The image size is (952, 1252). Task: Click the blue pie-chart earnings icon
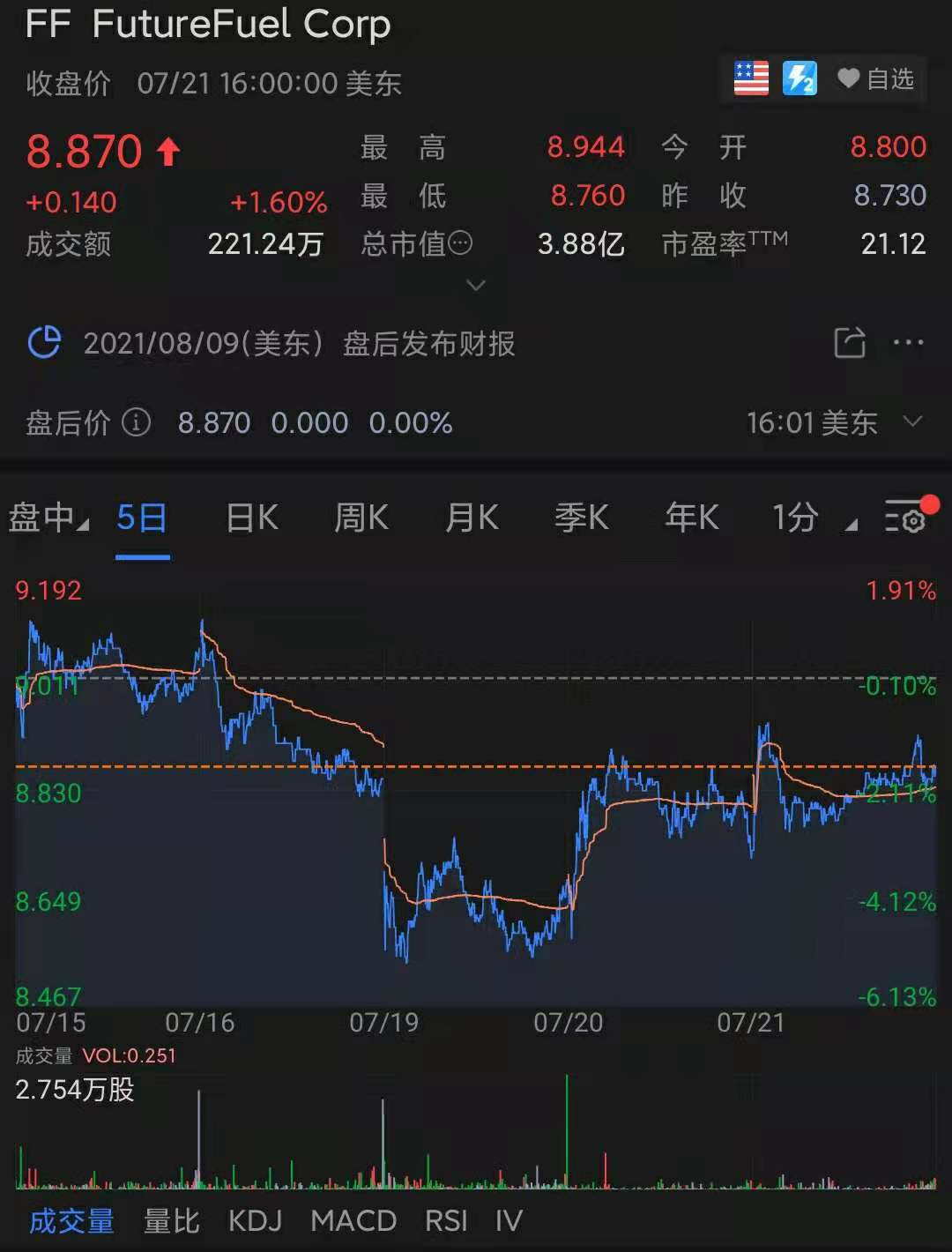point(46,344)
